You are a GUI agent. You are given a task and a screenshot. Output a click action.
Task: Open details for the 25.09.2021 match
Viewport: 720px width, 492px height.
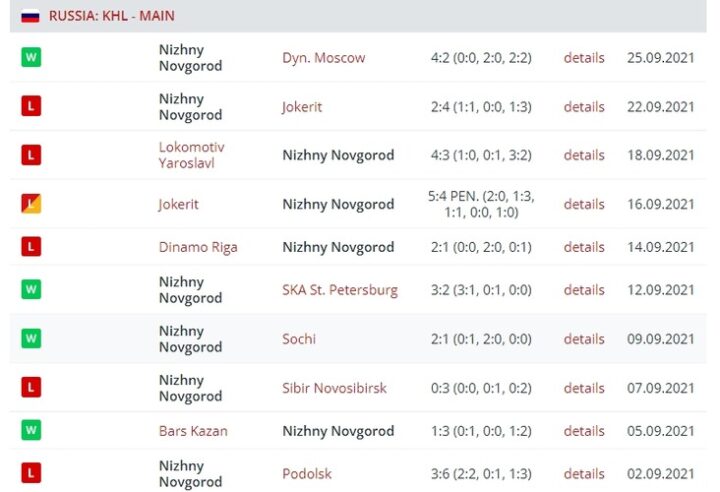(x=584, y=58)
